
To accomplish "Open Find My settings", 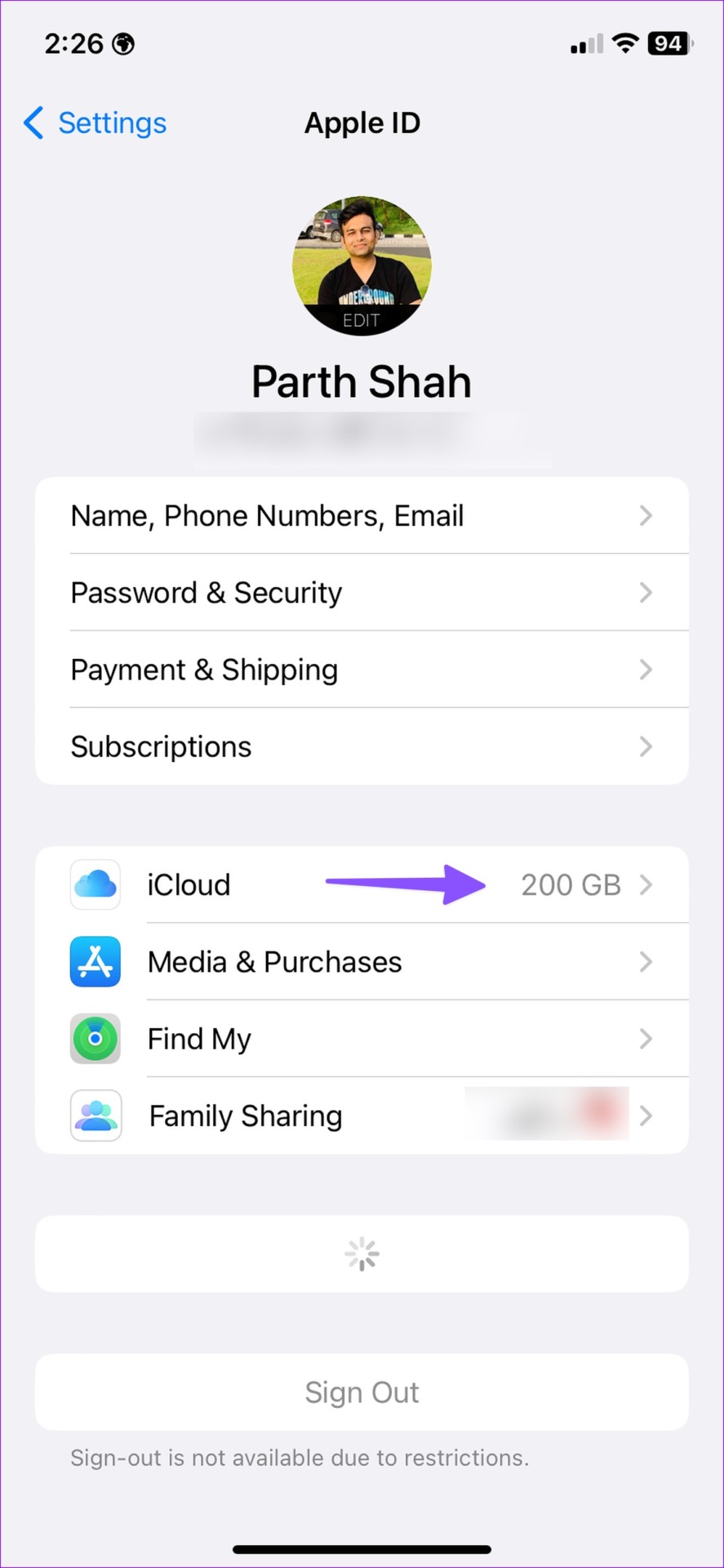I will (362, 1039).
